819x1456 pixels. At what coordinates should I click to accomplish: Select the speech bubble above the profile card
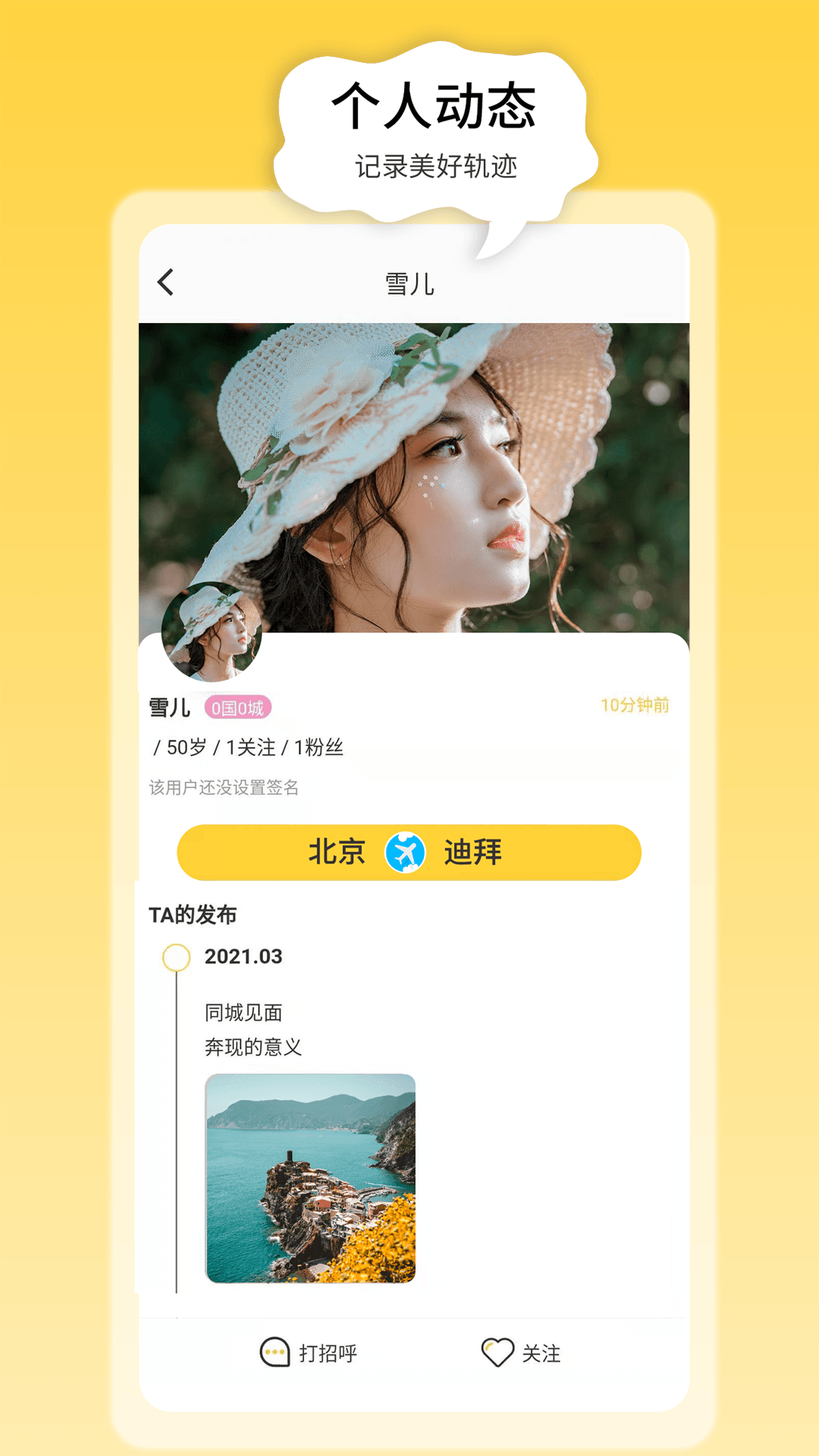440,129
